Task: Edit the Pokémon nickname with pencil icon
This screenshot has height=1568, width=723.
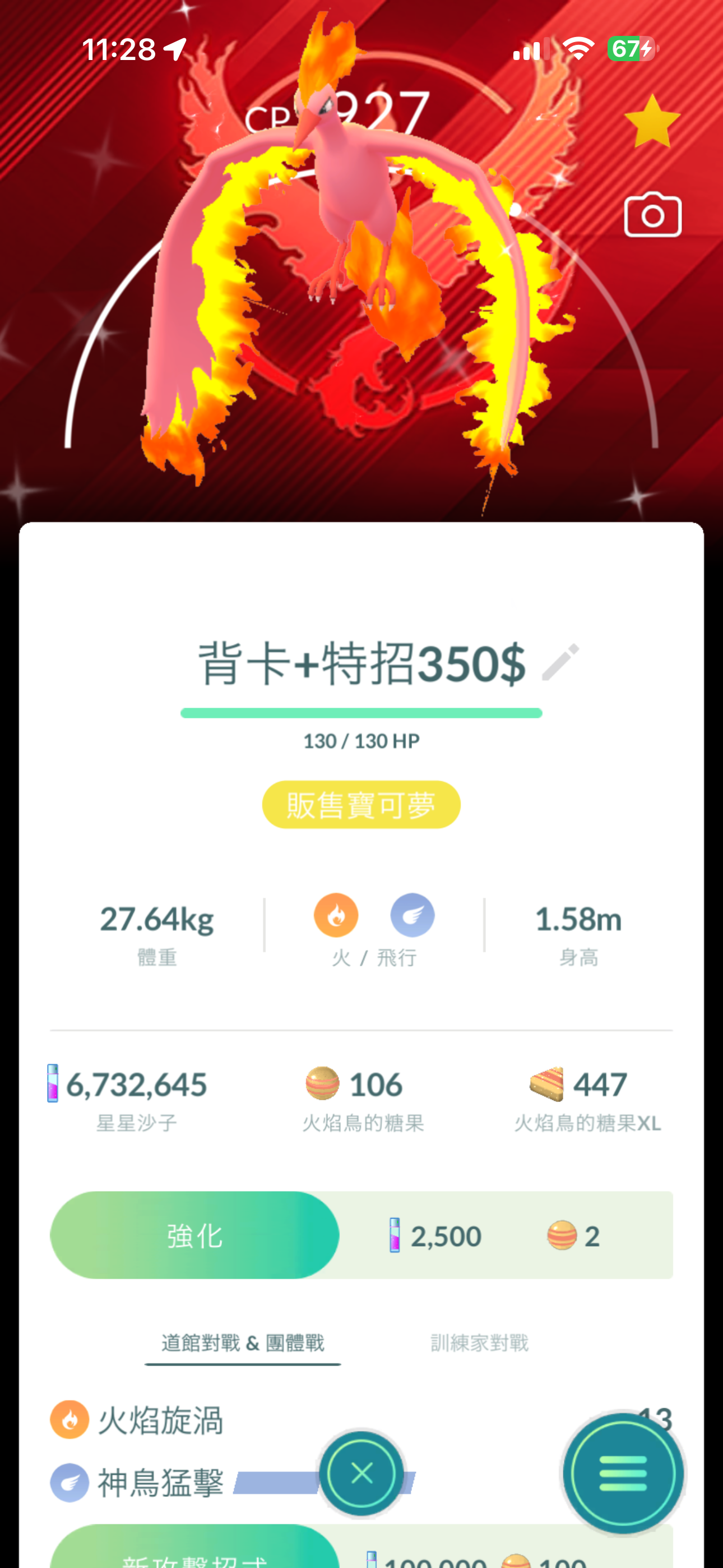Action: click(x=560, y=662)
